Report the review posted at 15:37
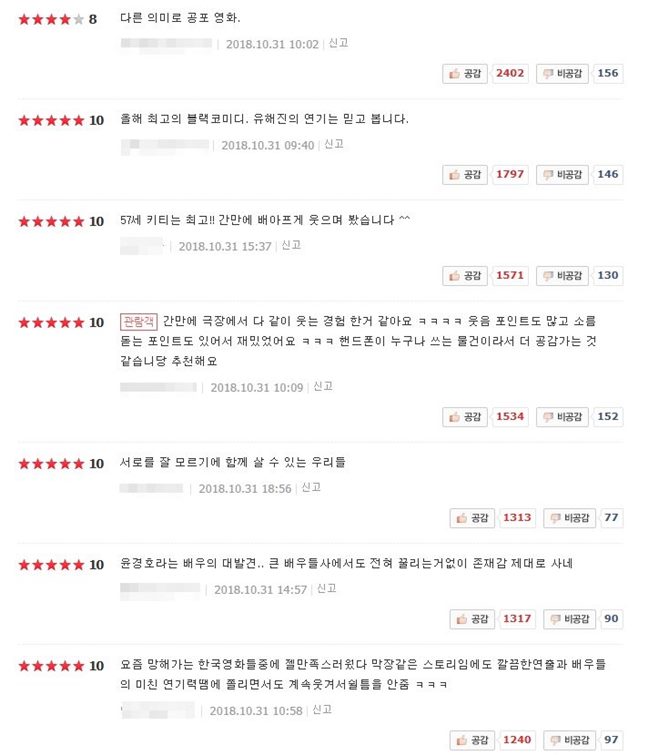Image resolution: width=658 pixels, height=755 pixels. click(x=291, y=245)
